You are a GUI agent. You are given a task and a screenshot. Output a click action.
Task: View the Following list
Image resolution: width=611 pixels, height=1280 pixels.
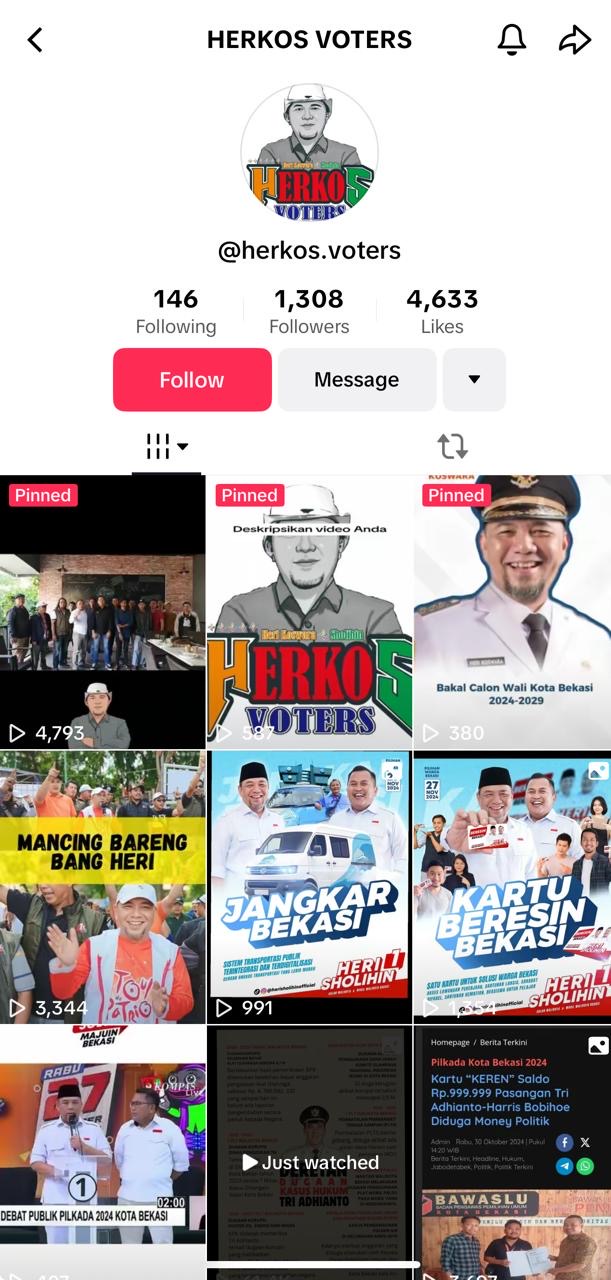point(176,312)
